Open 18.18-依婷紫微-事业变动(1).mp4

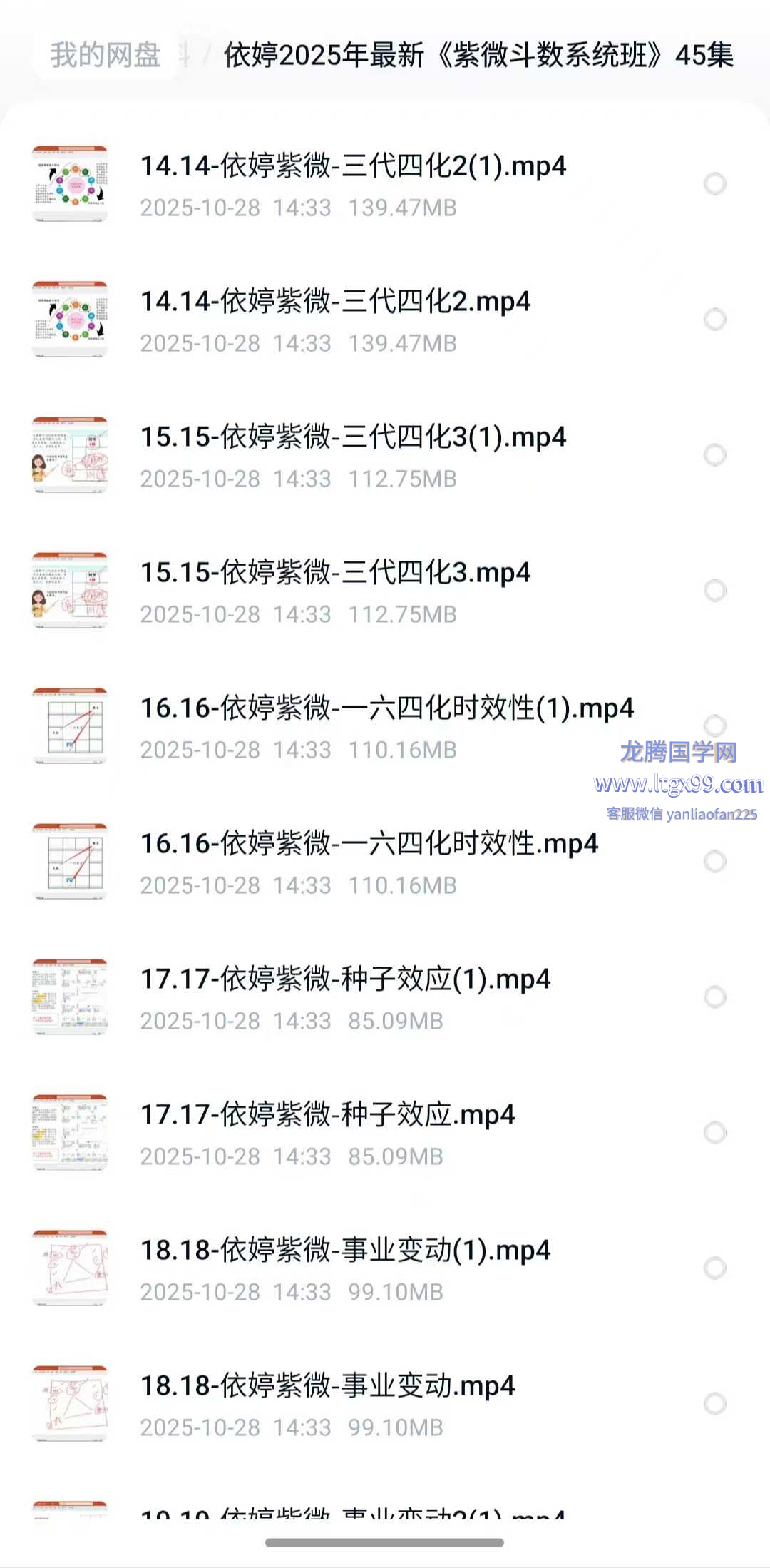coord(345,1251)
